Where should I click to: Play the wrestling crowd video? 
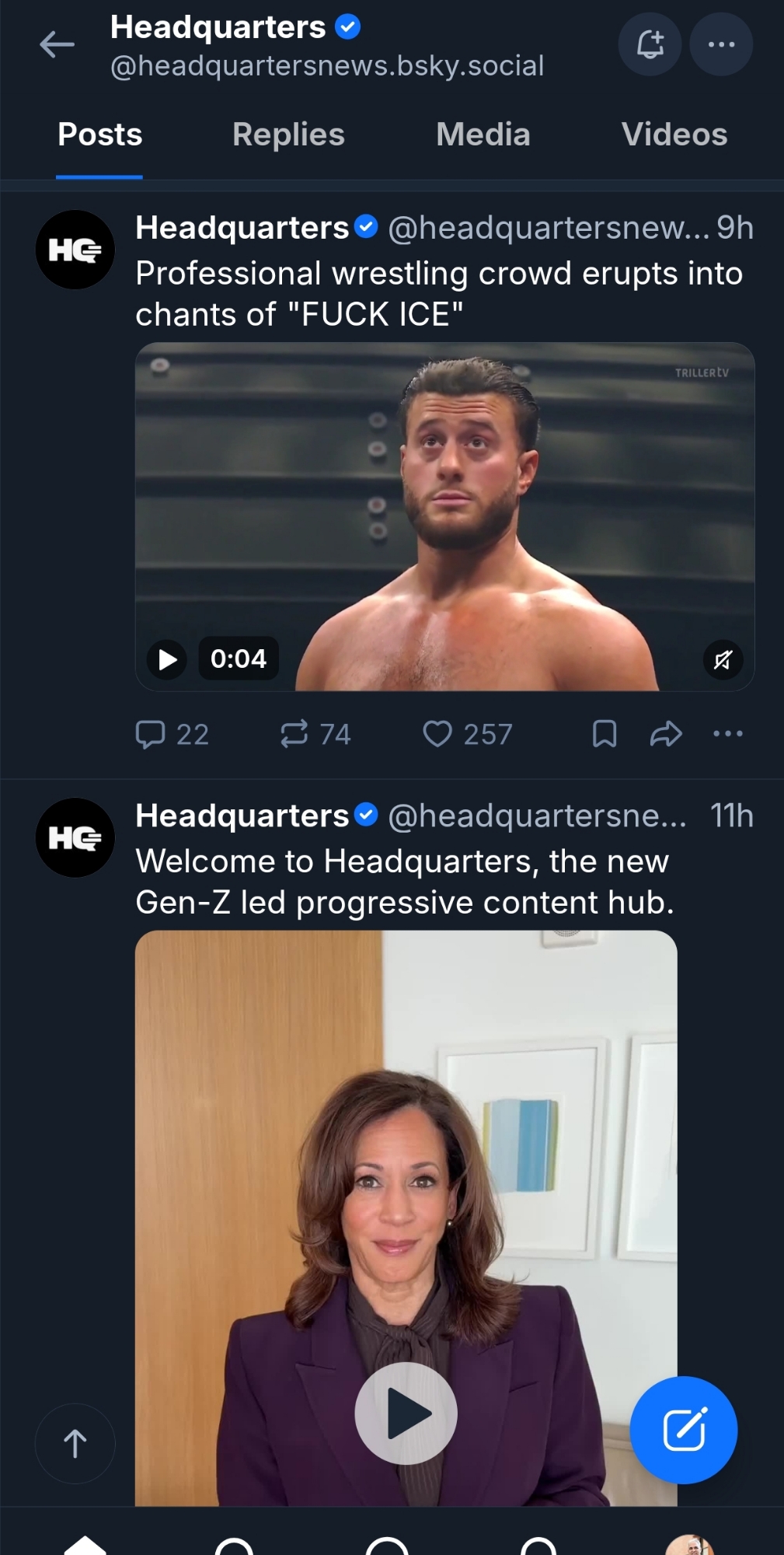167,659
